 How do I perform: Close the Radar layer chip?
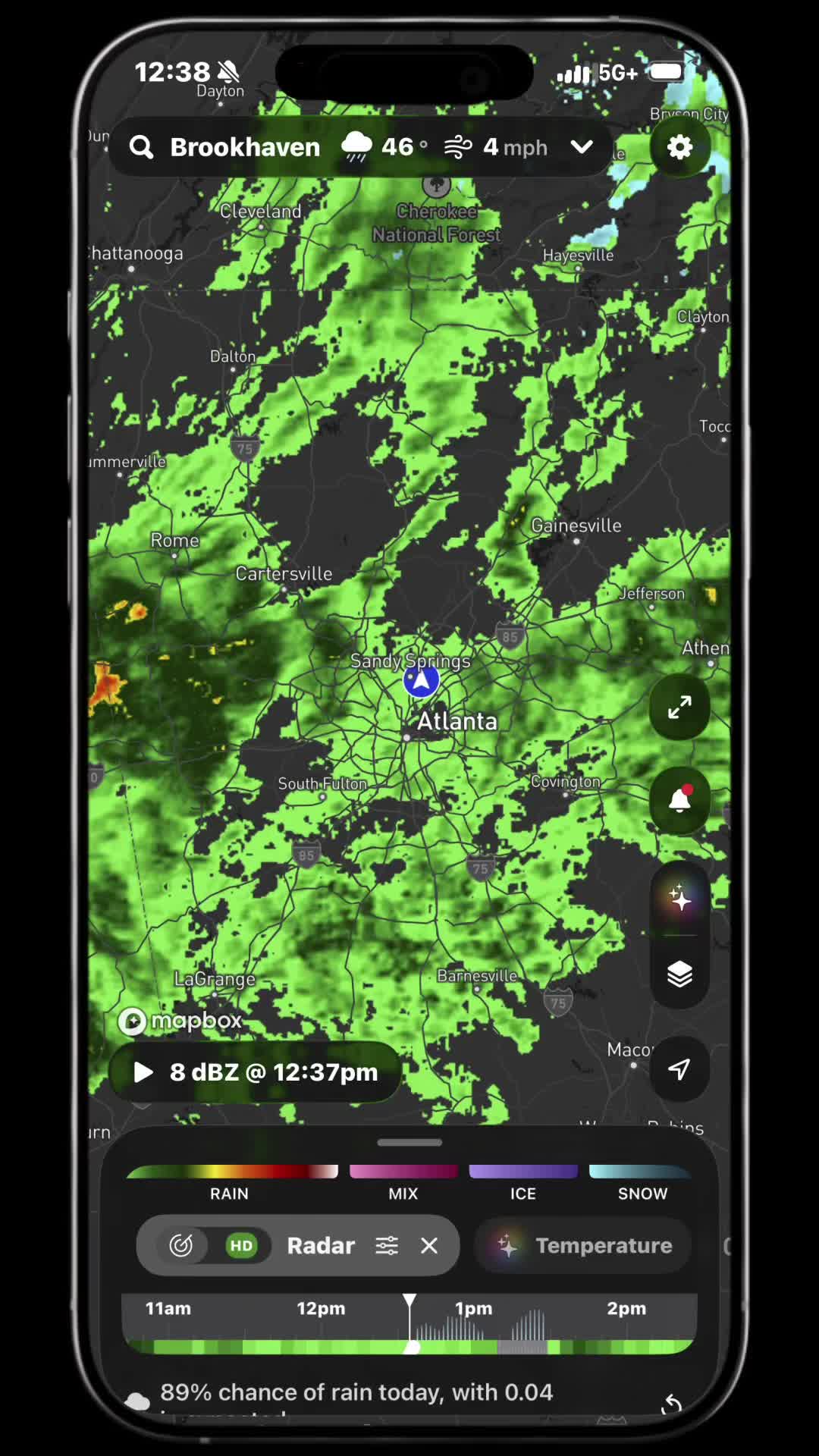point(429,1246)
